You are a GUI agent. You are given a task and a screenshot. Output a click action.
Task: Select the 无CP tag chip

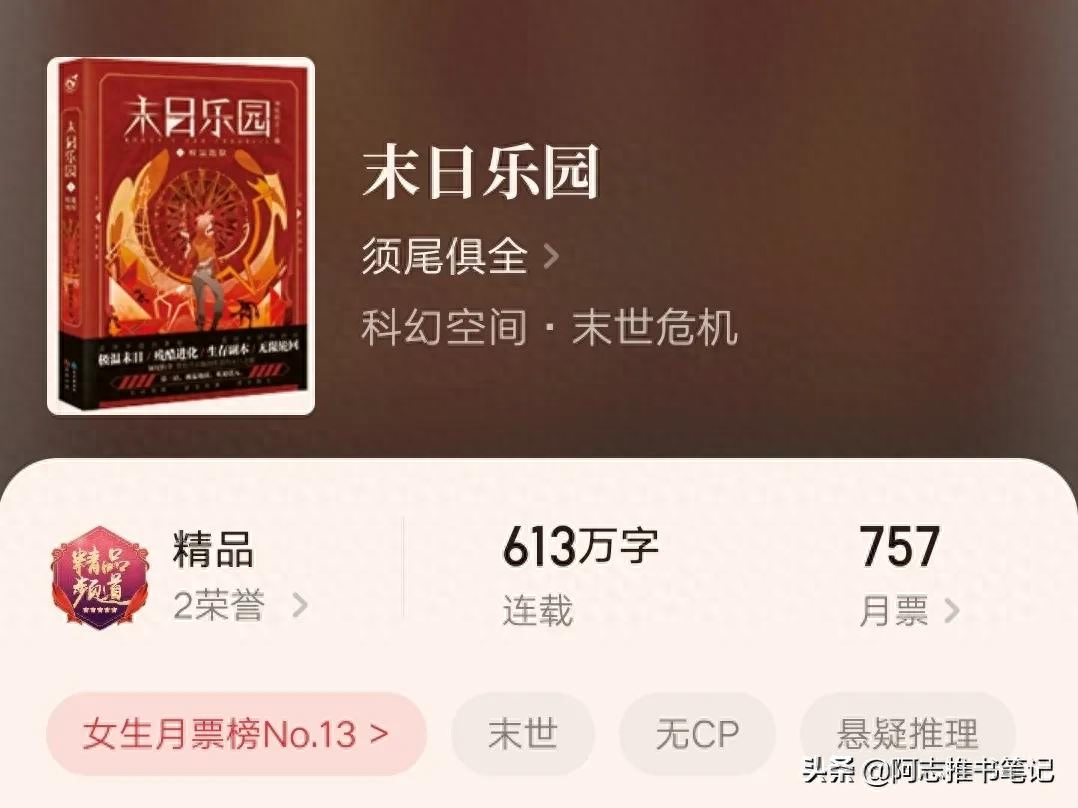(697, 734)
